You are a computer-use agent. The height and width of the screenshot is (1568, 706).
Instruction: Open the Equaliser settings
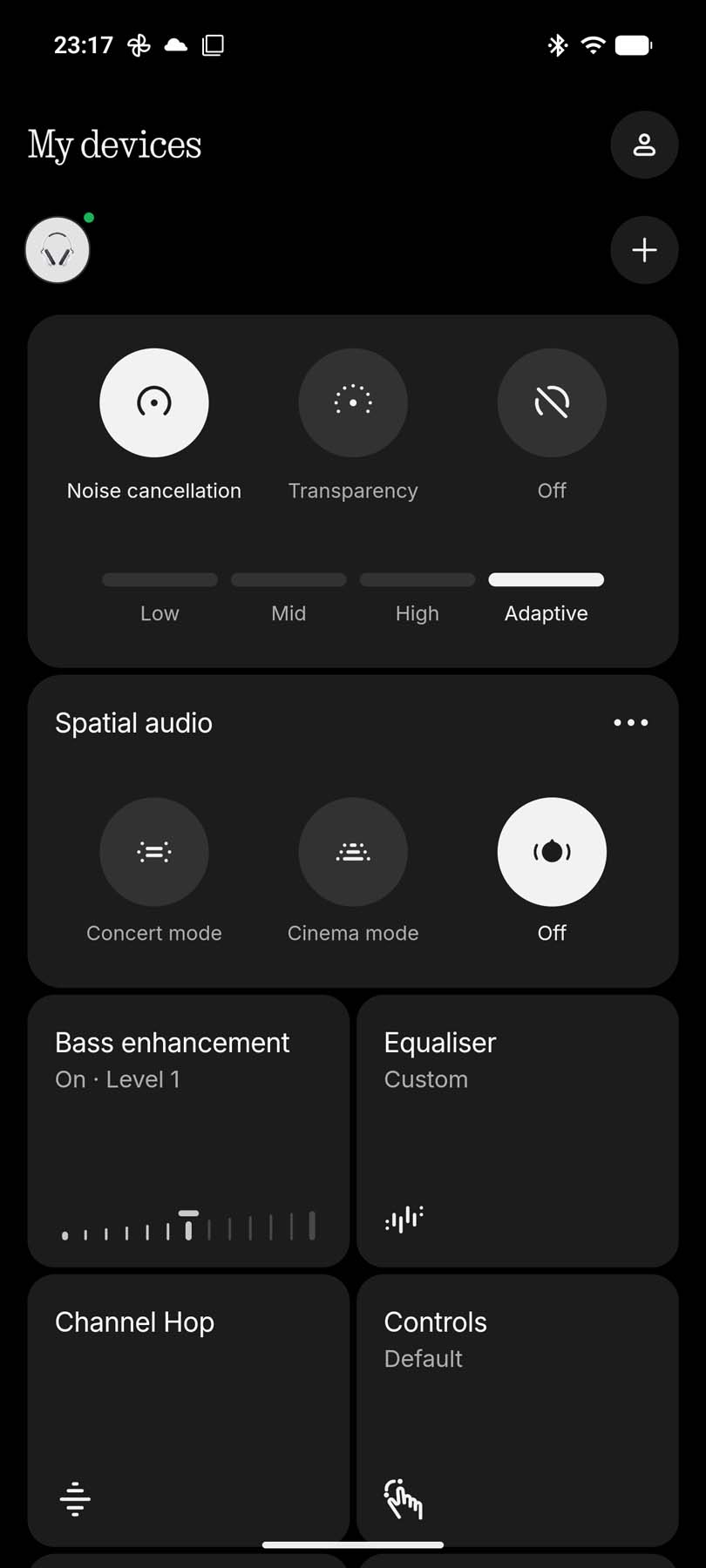[x=517, y=1132]
